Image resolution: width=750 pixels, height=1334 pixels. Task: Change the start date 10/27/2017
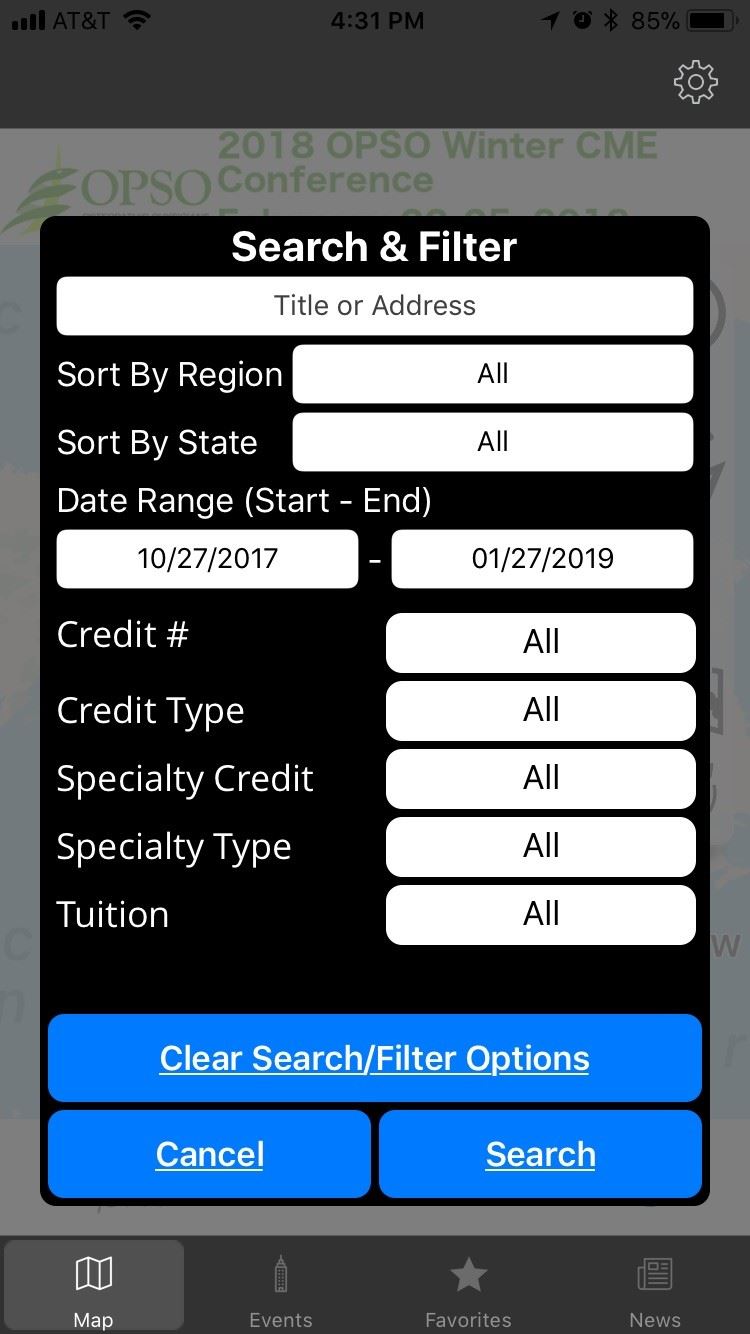point(207,559)
